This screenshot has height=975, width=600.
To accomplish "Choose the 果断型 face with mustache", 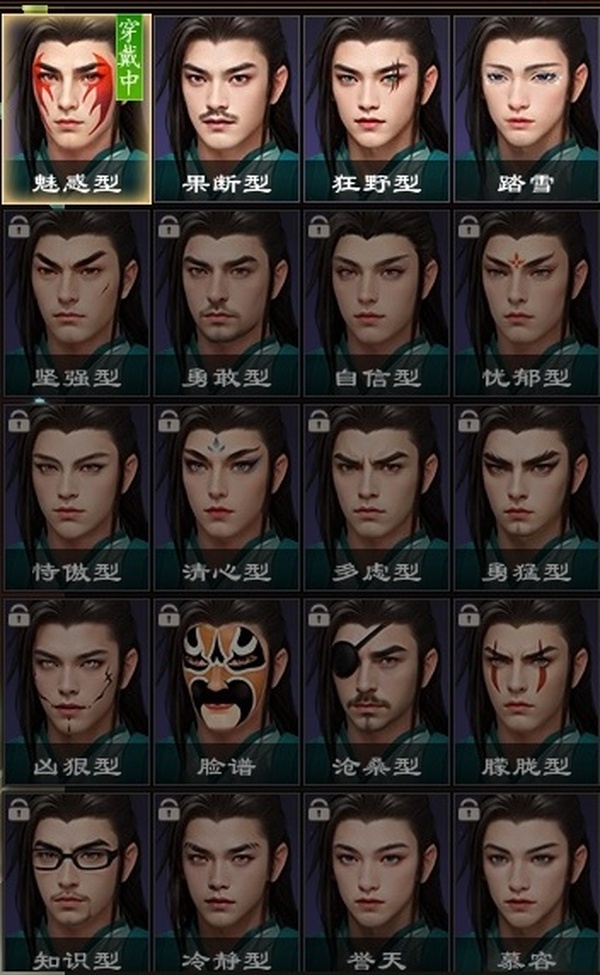I will click(x=226, y=105).
